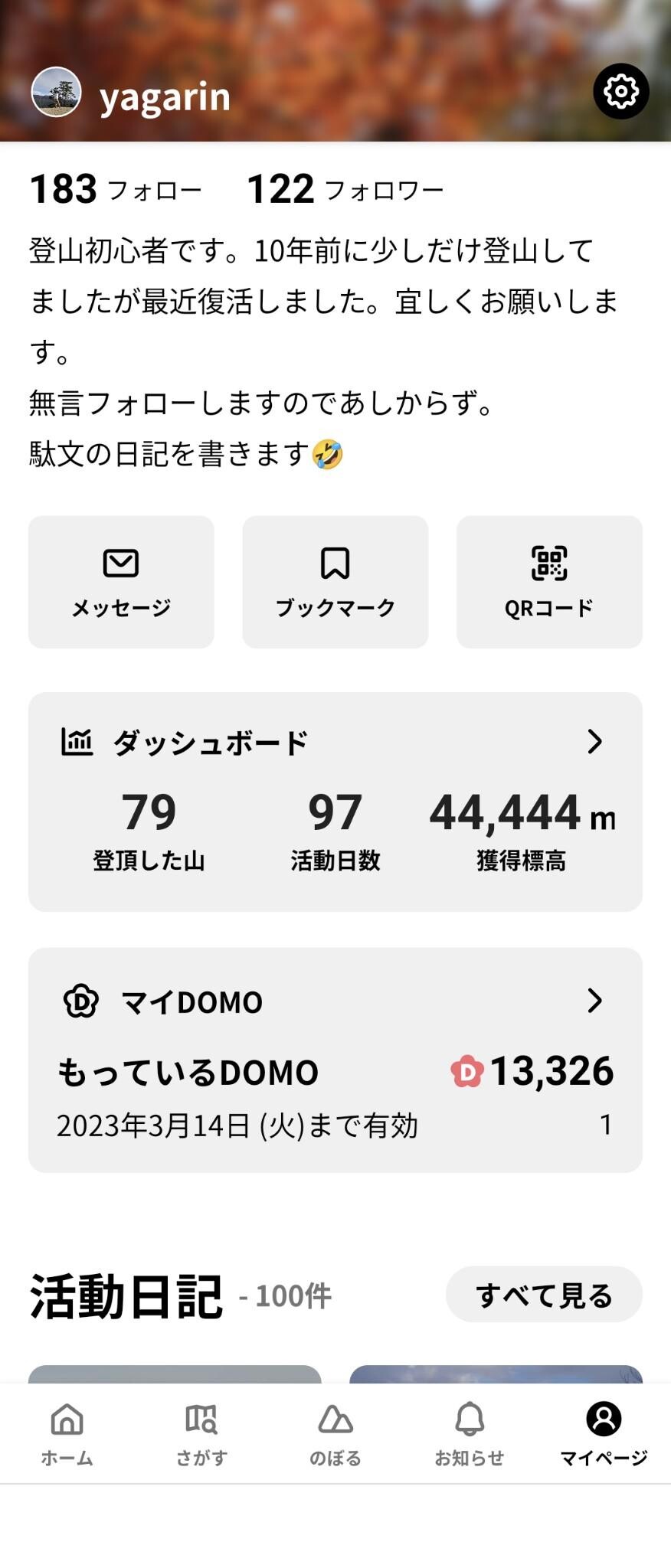Expand the マイDOMO section chevron
Image resolution: width=671 pixels, height=1568 pixels.
[596, 1001]
